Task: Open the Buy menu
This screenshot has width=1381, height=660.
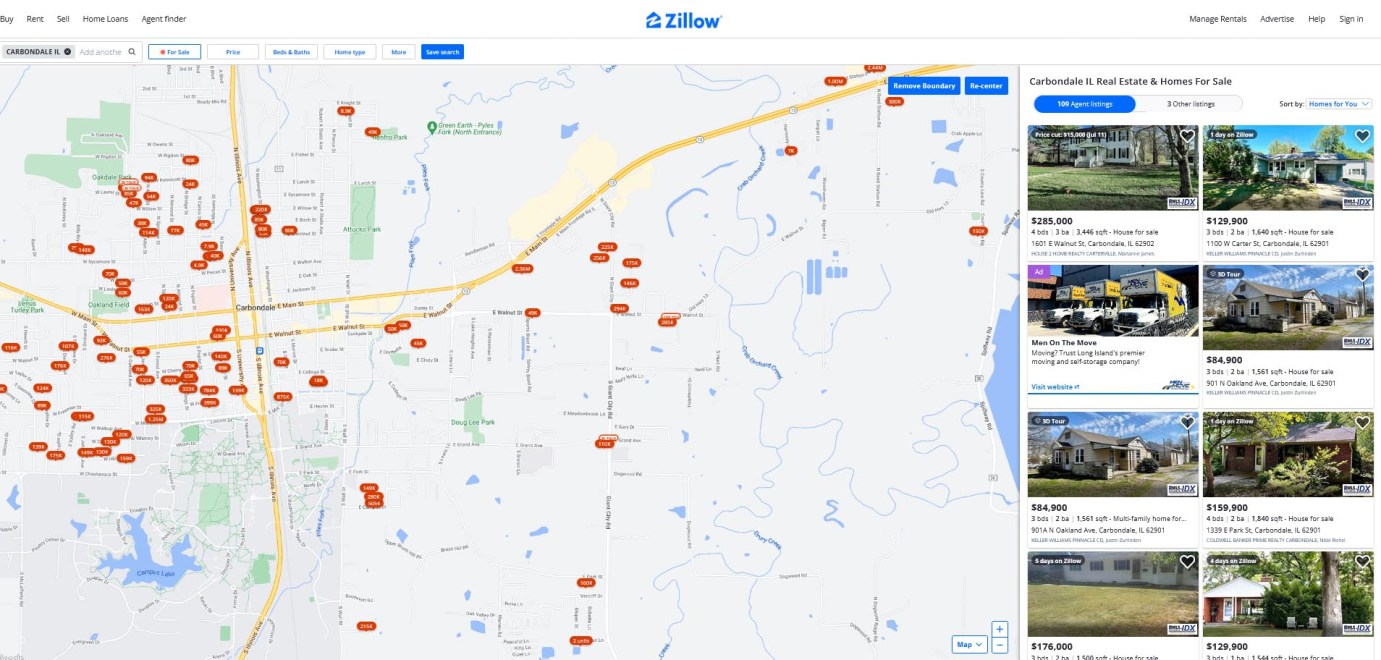Action: pos(7,19)
